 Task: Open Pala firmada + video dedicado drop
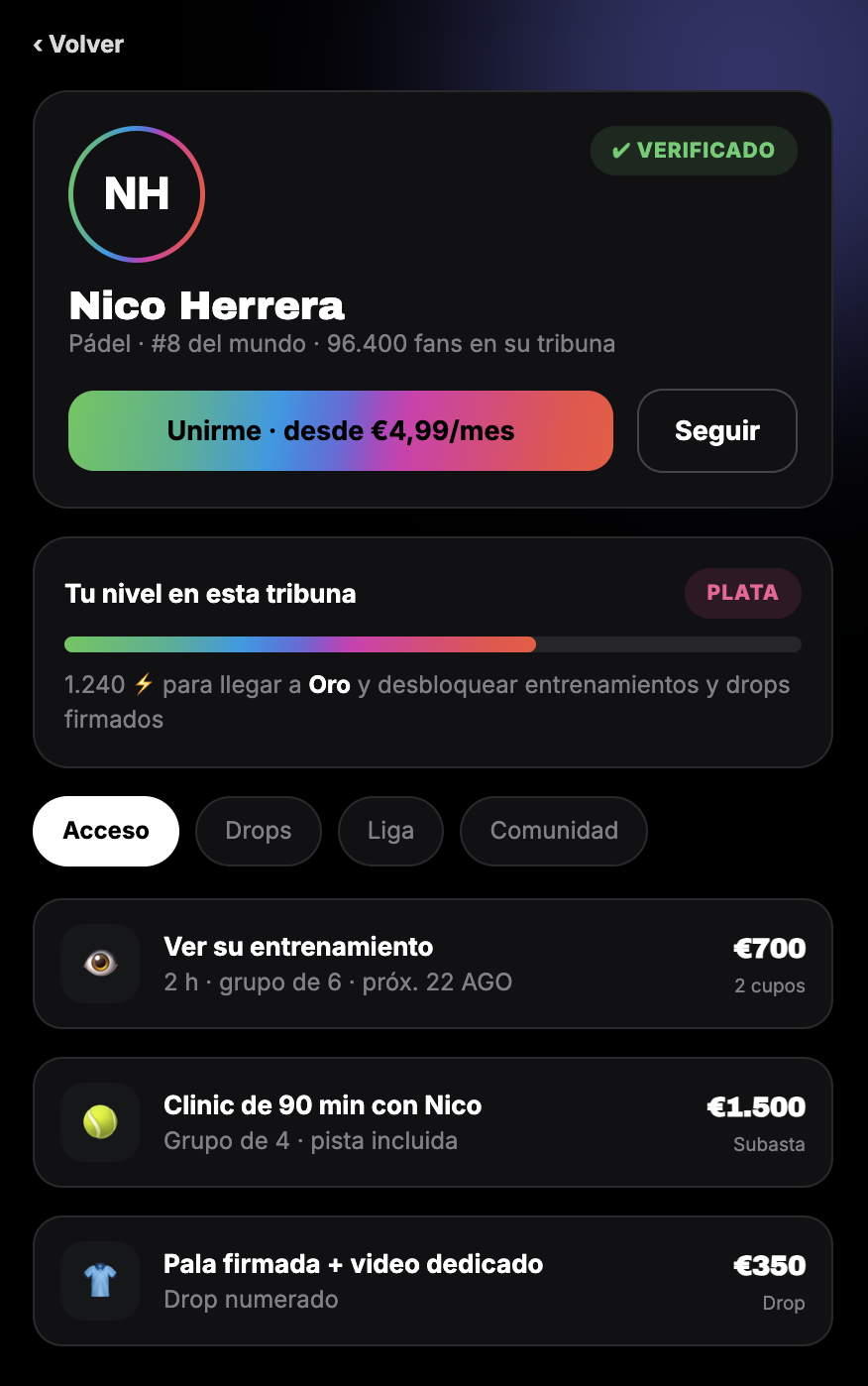coord(433,1281)
